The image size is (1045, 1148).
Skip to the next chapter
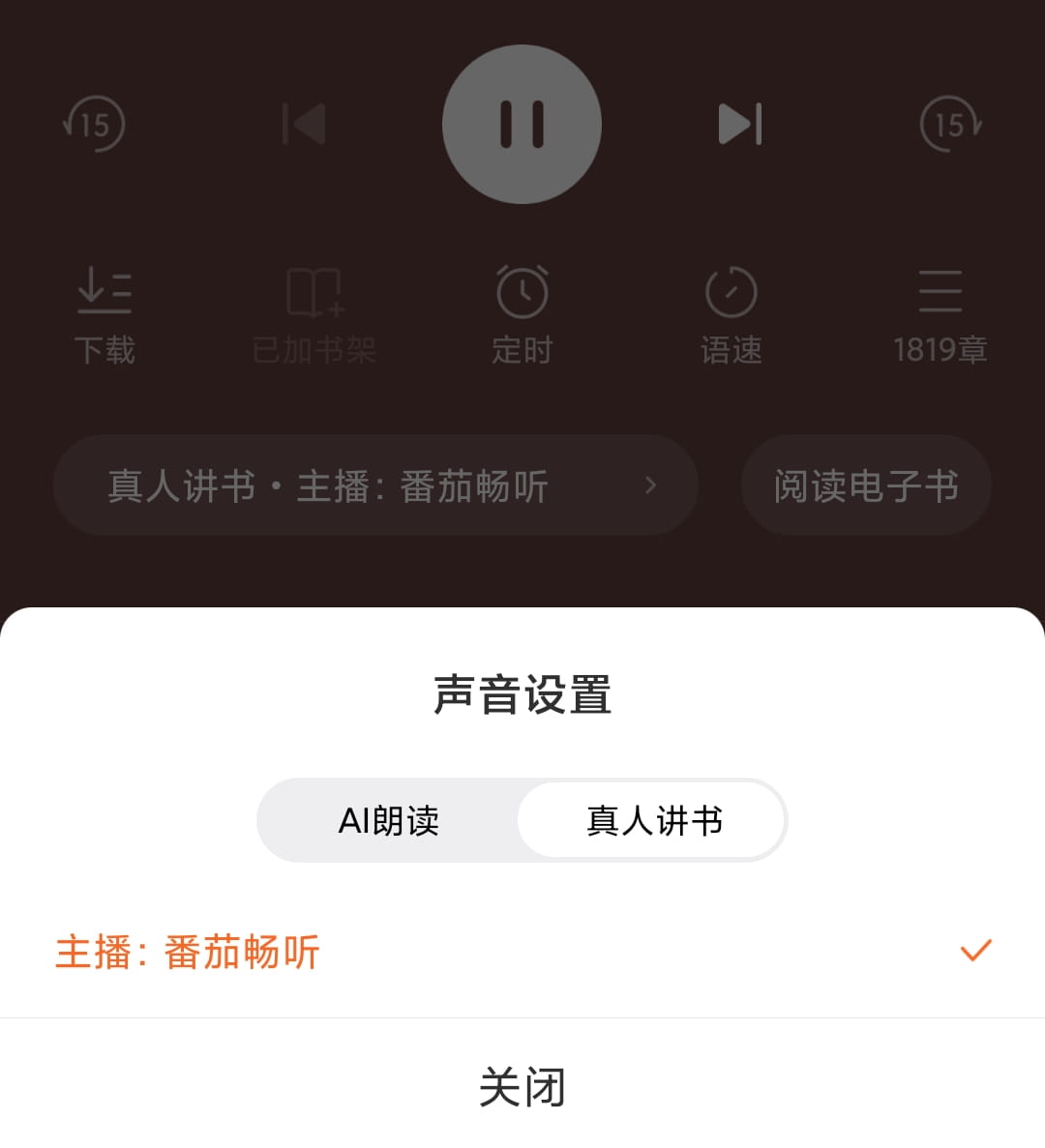point(740,123)
